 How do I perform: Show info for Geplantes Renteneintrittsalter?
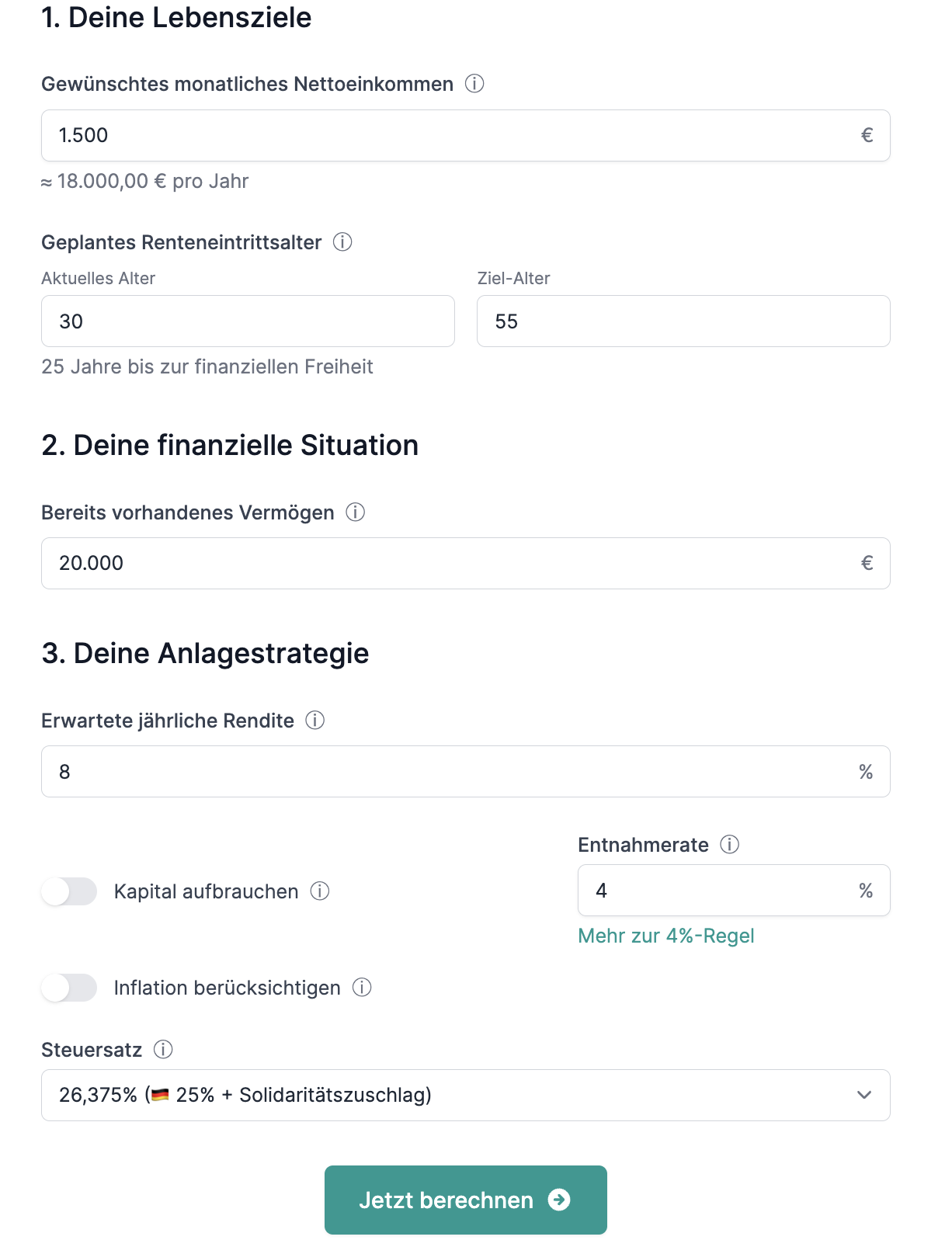(342, 241)
